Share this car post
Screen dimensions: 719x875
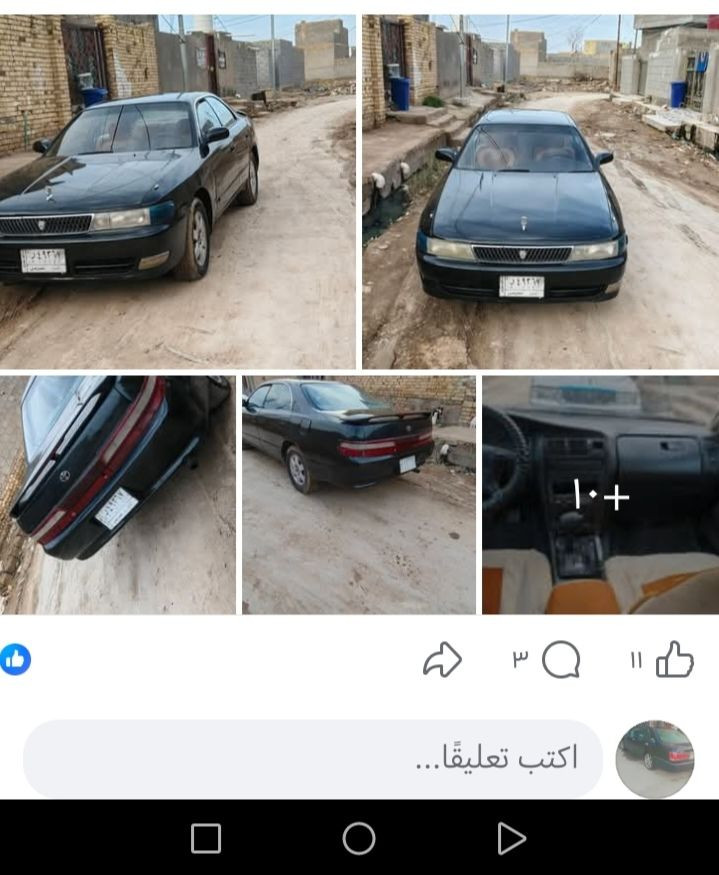[x=442, y=660]
